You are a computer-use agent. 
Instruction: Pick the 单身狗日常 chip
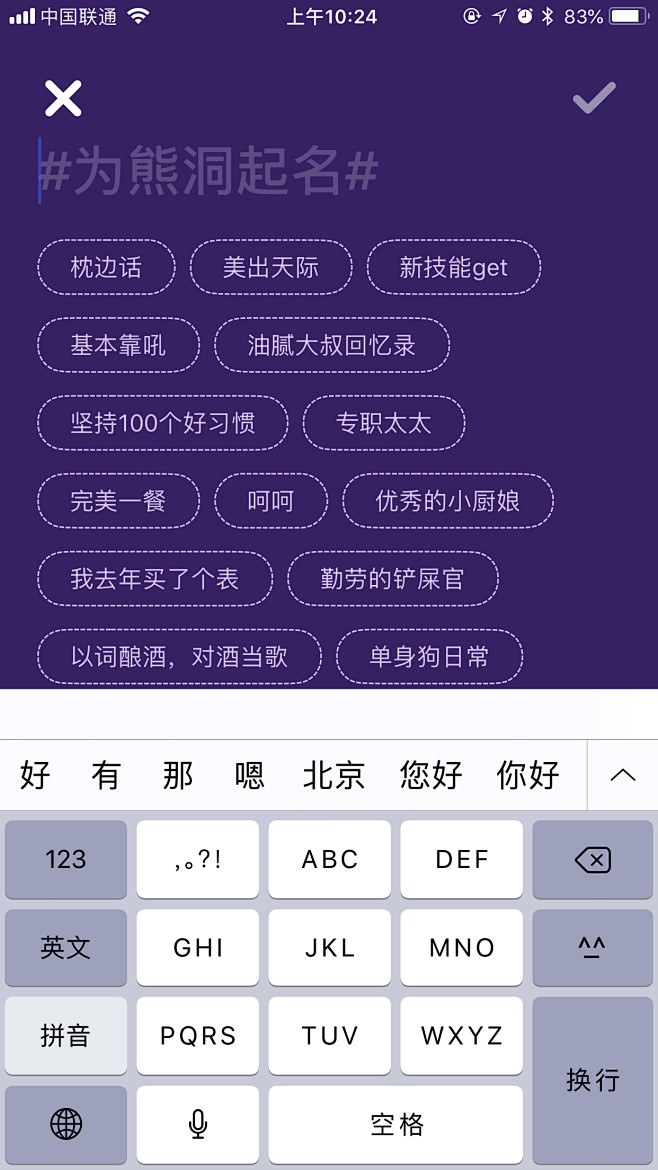tap(429, 657)
